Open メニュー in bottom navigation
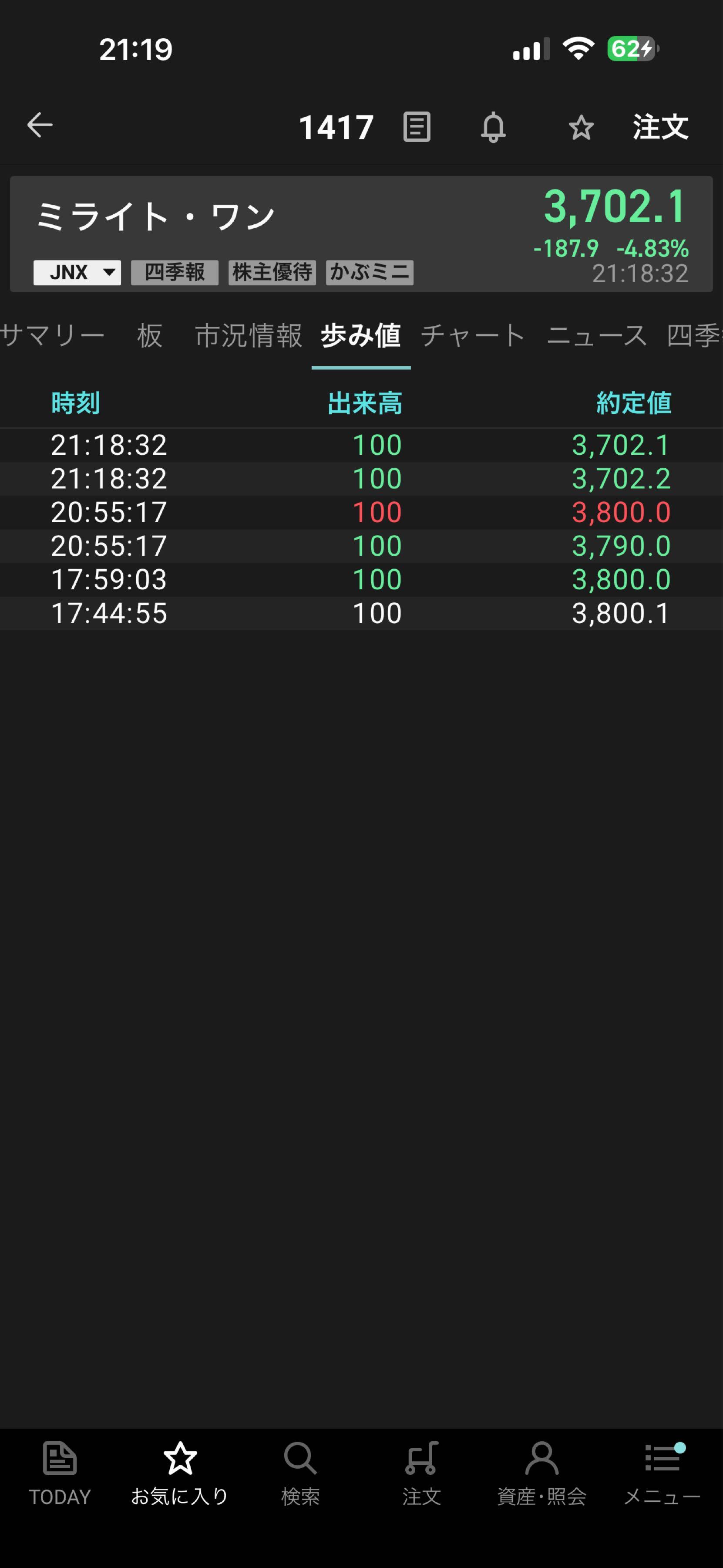The height and width of the screenshot is (1568, 723). (x=662, y=1473)
